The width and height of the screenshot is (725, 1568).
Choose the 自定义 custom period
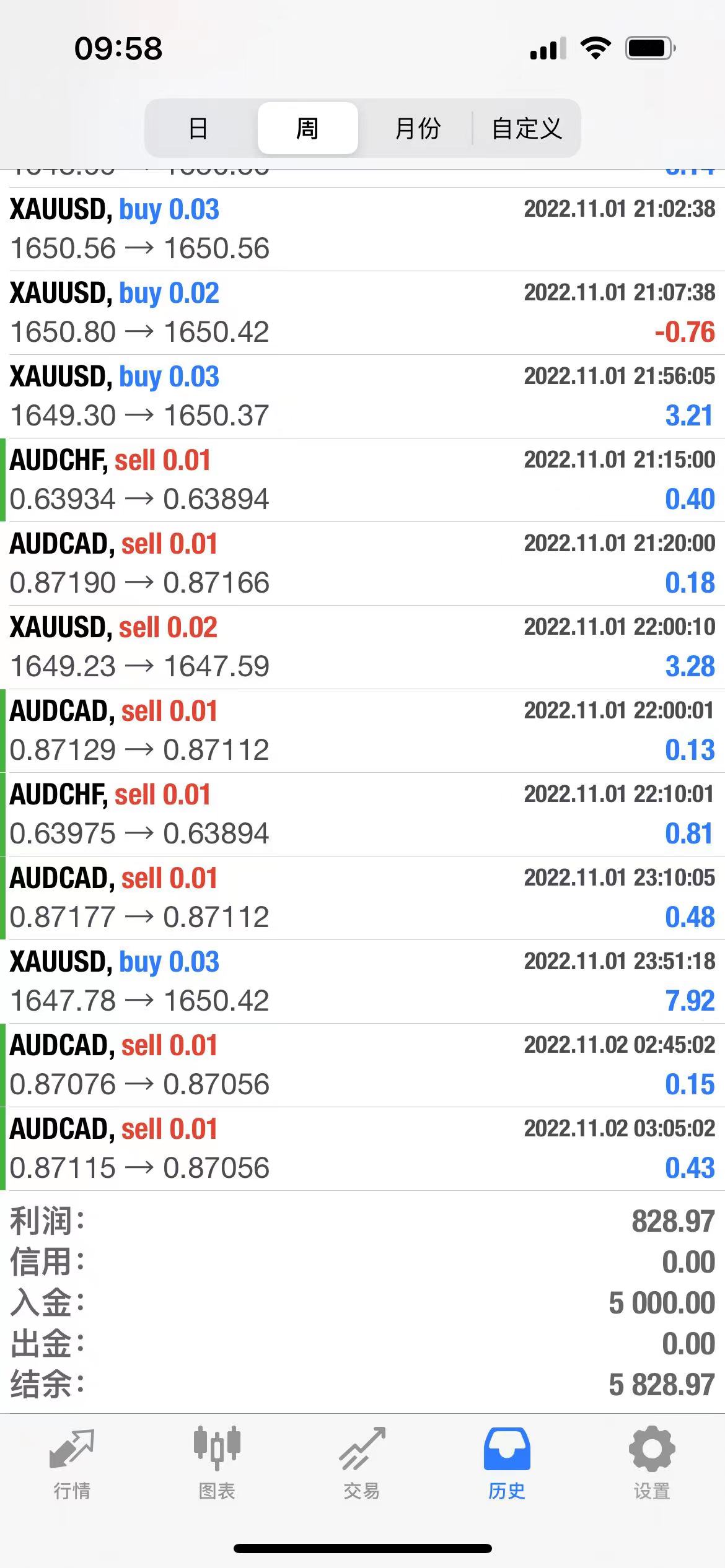[x=527, y=128]
